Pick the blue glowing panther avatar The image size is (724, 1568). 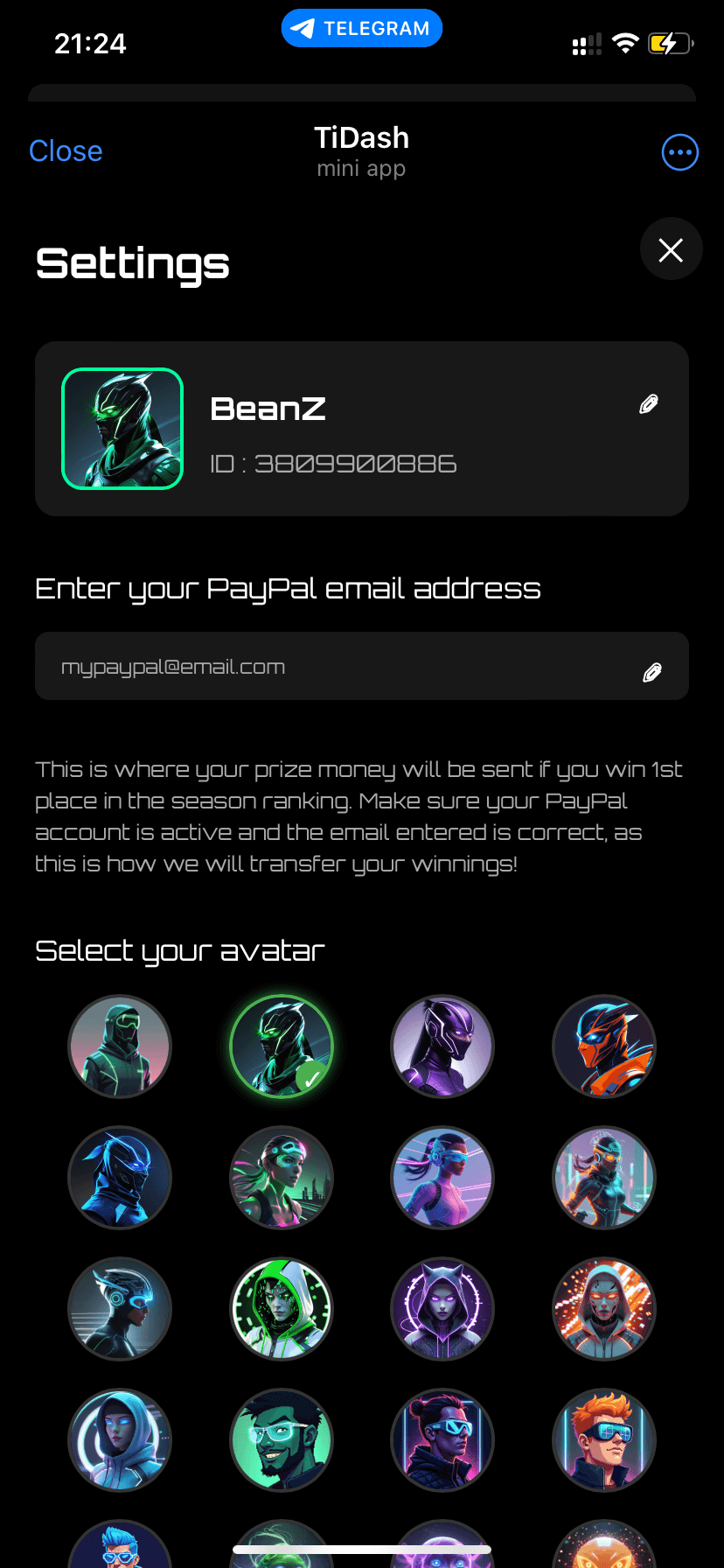tap(120, 1178)
